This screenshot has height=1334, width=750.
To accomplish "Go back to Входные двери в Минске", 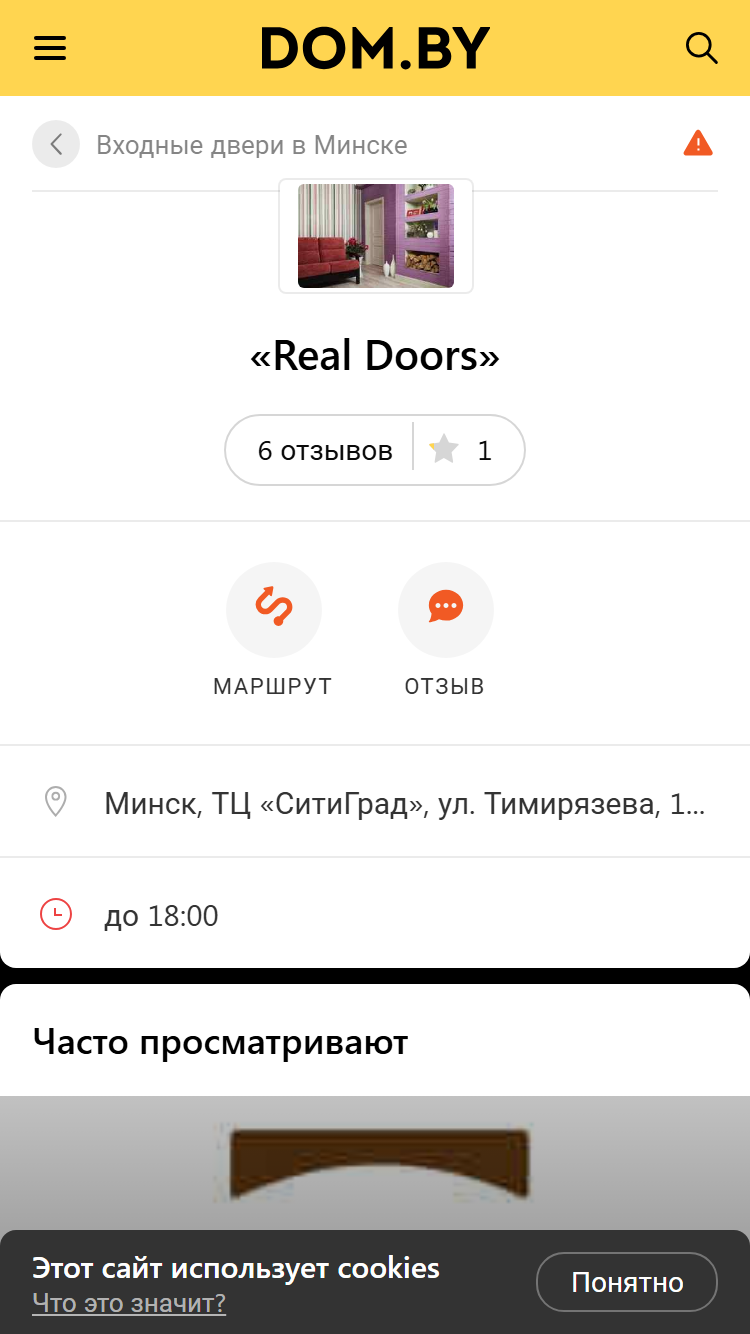I will 56,144.
